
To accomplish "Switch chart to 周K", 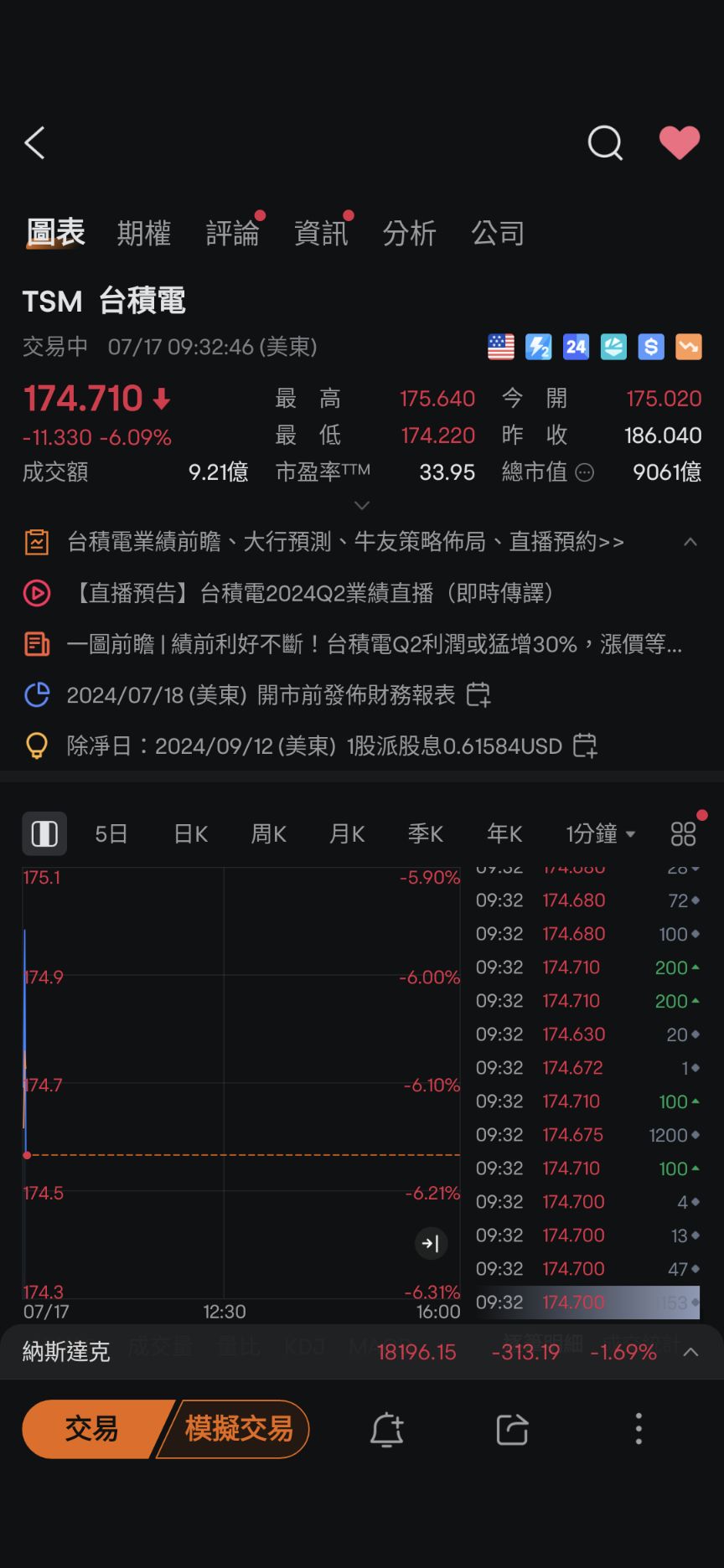I will [268, 833].
